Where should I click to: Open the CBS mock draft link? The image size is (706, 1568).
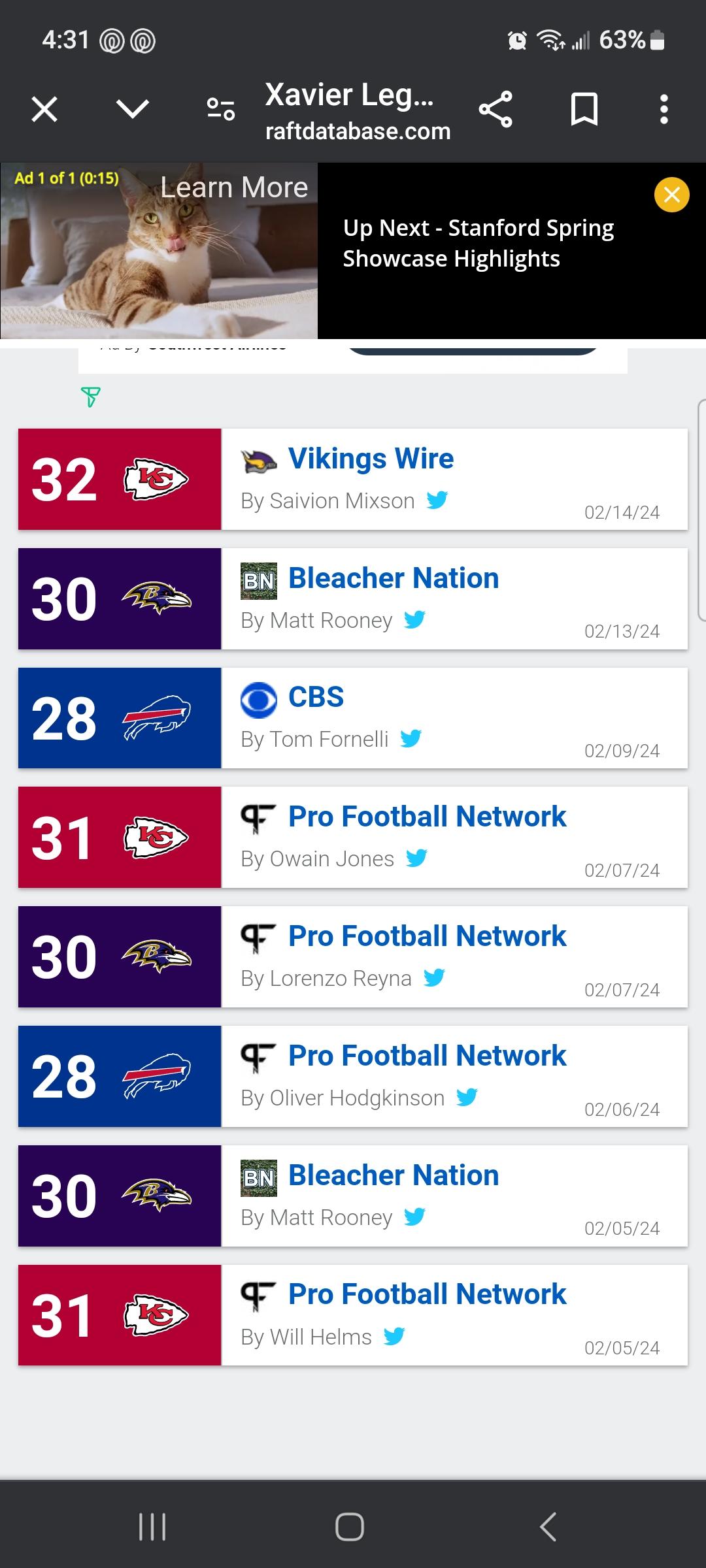tap(316, 697)
